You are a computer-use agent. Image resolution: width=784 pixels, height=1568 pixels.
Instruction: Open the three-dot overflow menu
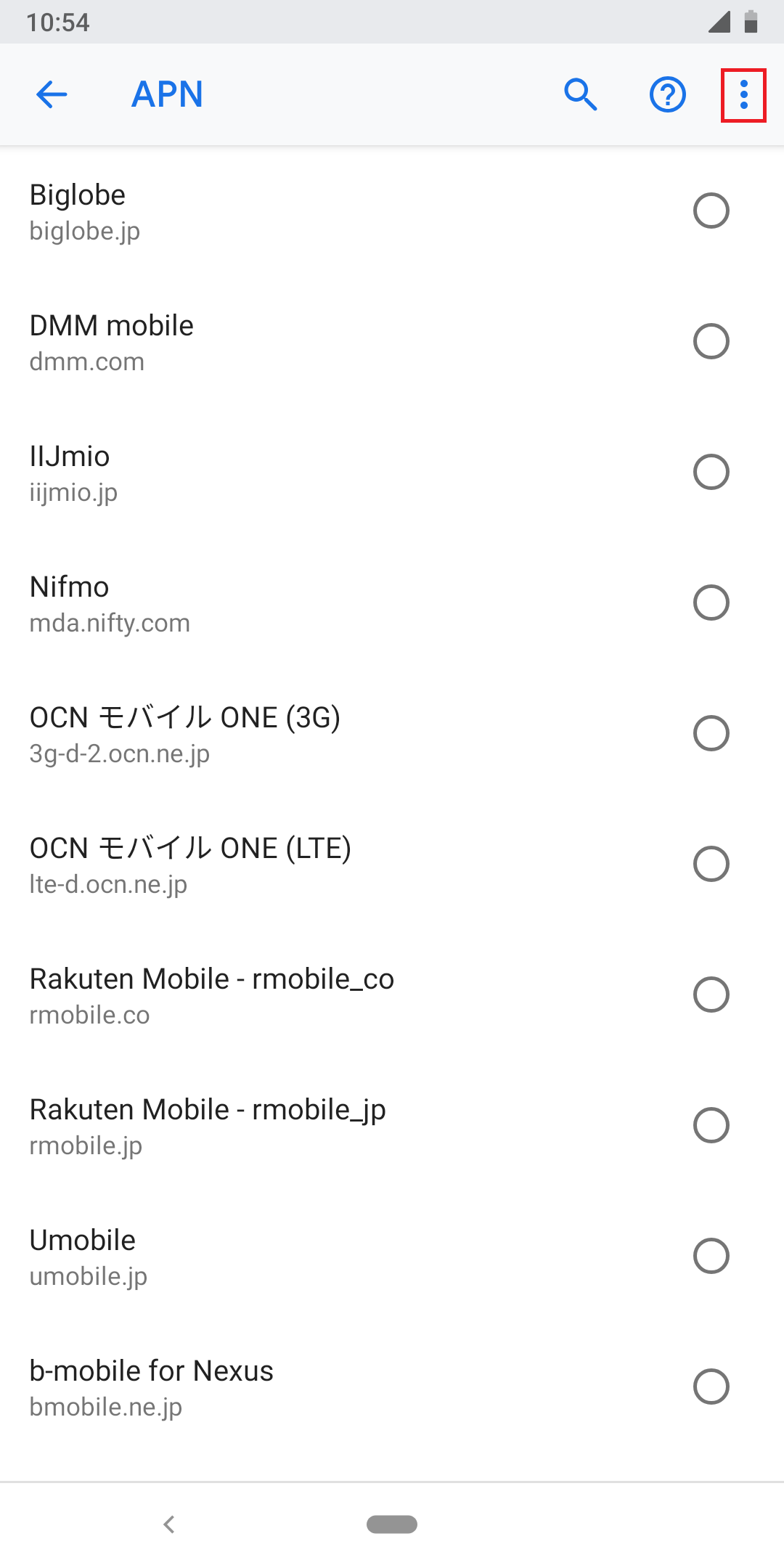click(745, 94)
